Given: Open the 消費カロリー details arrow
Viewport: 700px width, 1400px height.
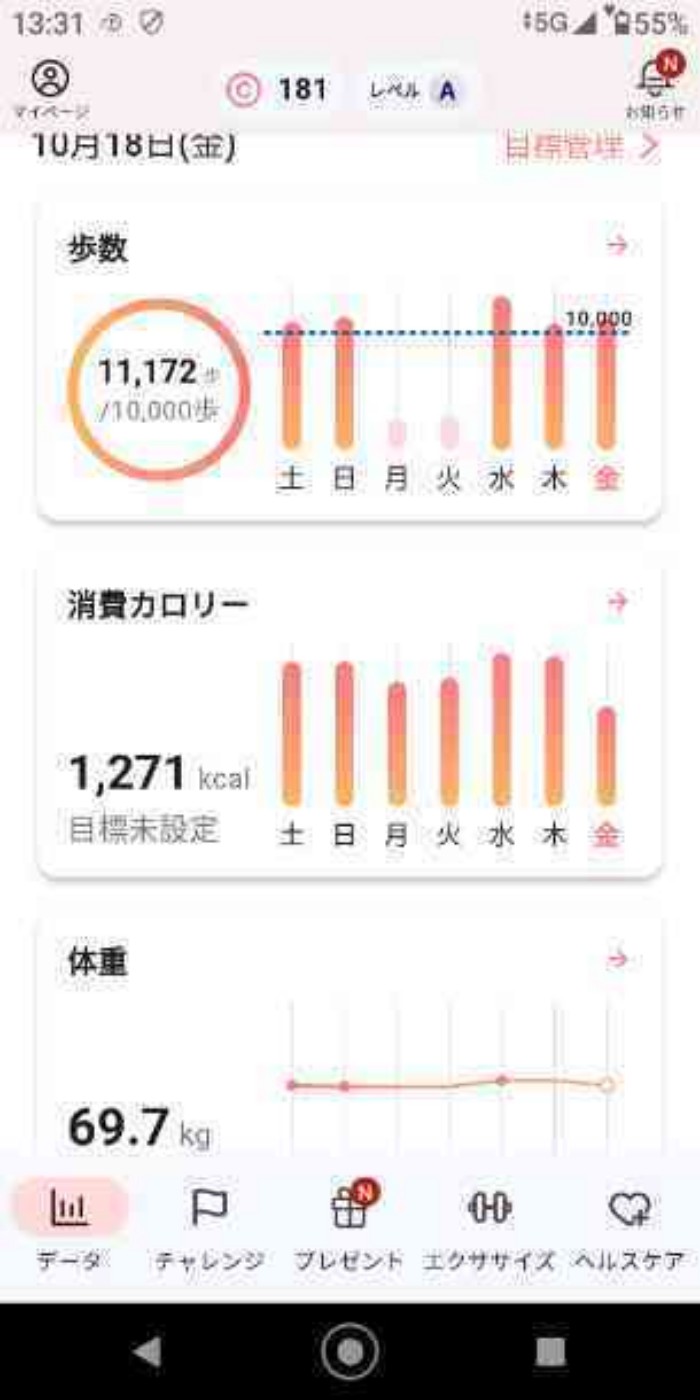Looking at the screenshot, I should pos(618,601).
